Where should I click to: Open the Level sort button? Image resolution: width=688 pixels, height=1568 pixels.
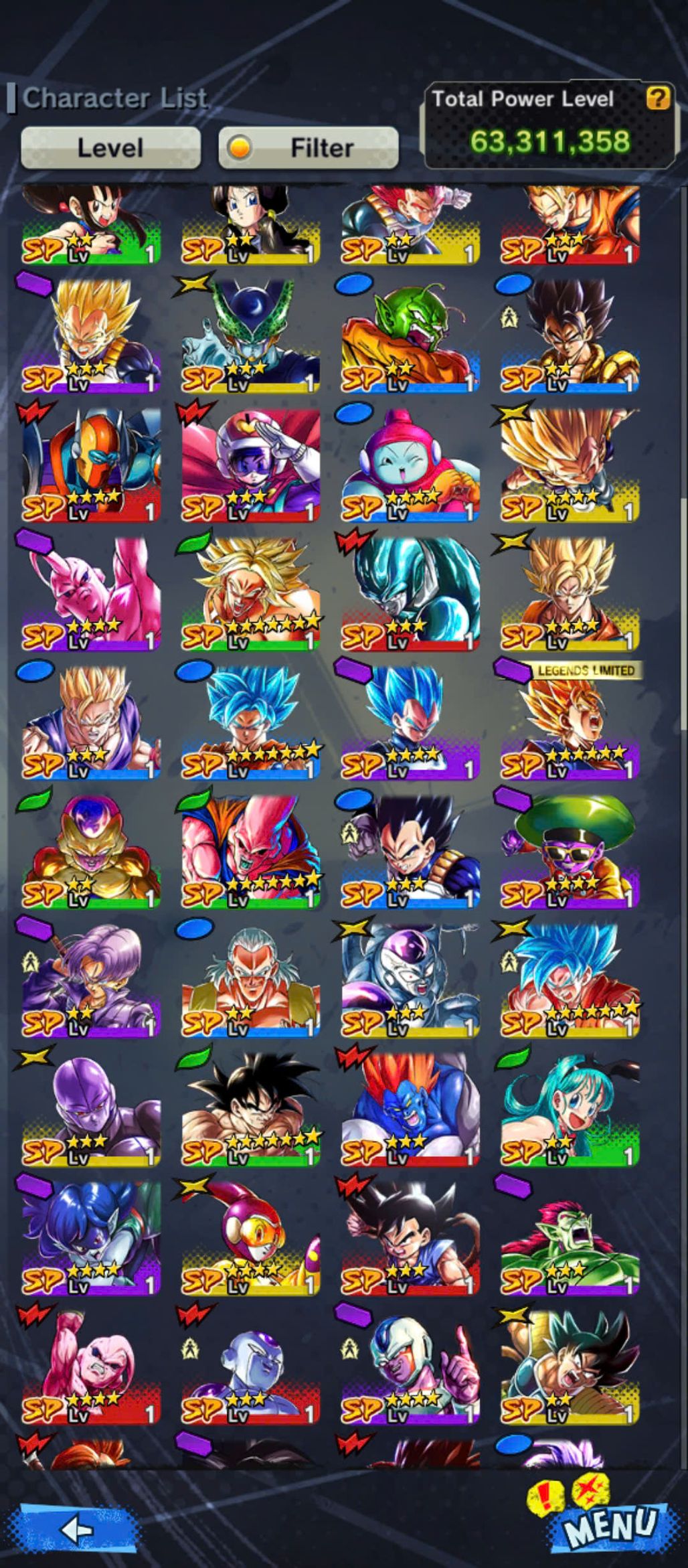(110, 147)
